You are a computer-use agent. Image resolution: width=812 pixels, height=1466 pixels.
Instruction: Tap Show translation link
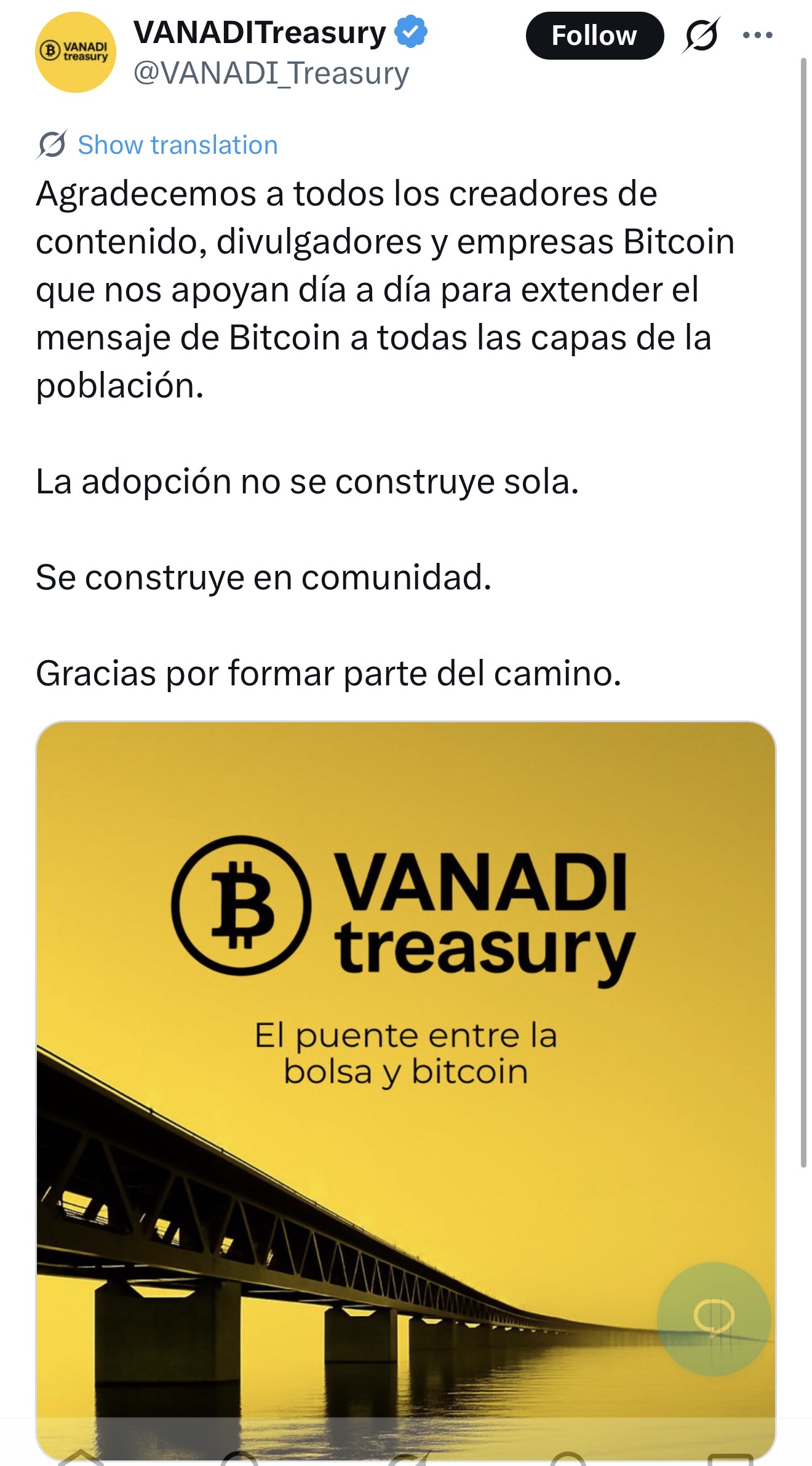pyautogui.click(x=178, y=145)
